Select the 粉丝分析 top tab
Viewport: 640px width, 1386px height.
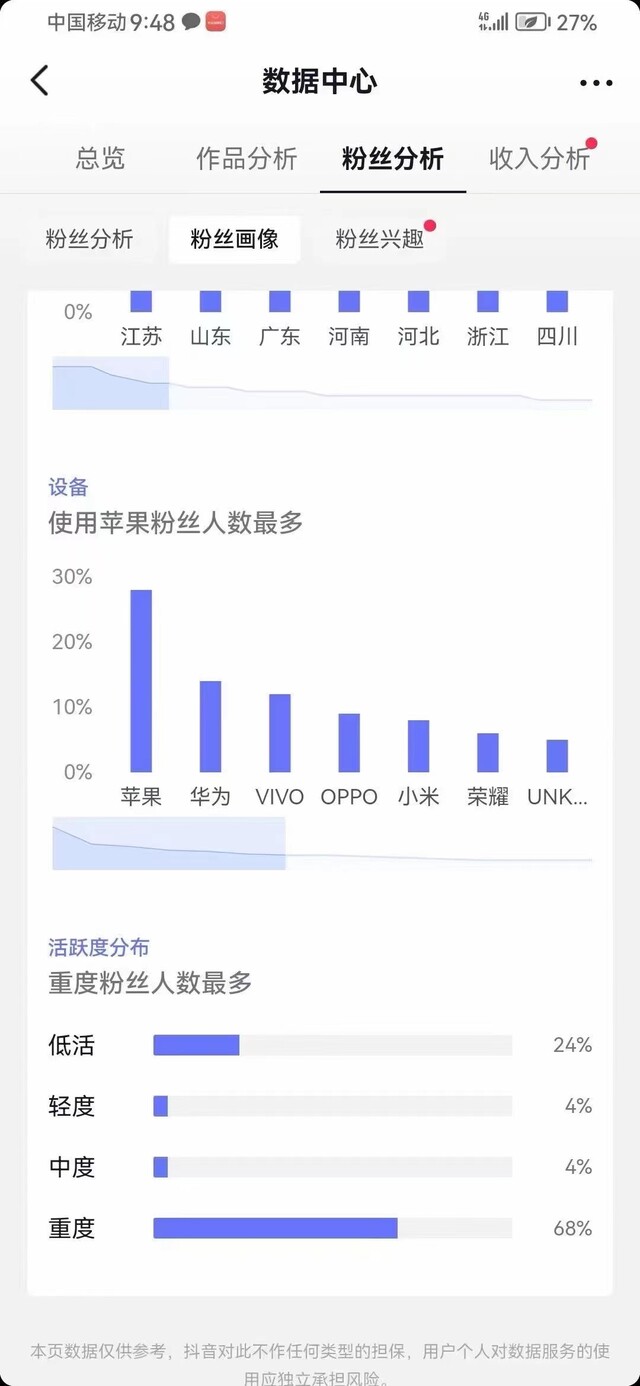click(393, 158)
